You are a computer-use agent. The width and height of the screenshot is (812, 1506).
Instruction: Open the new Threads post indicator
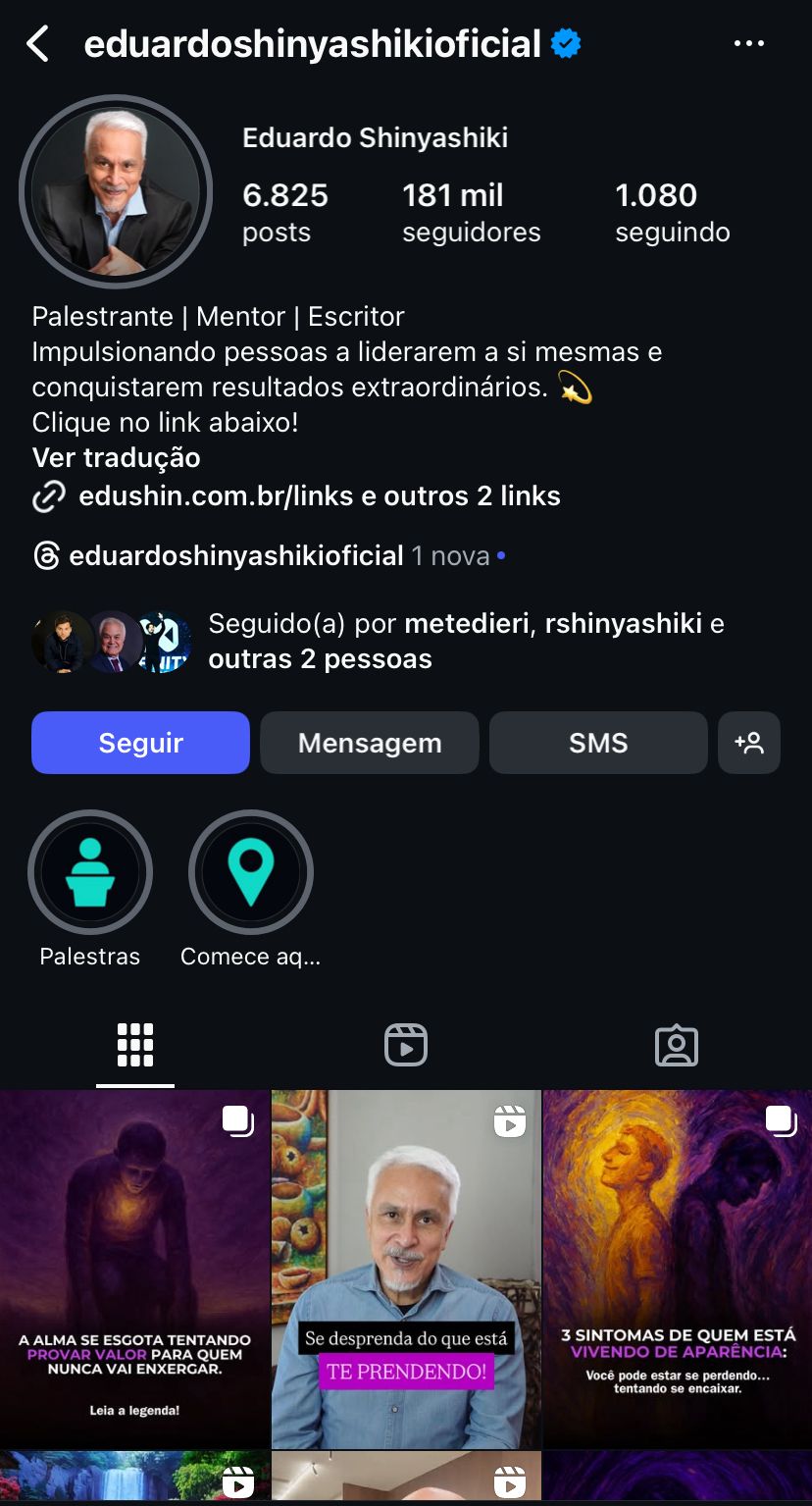click(x=450, y=555)
